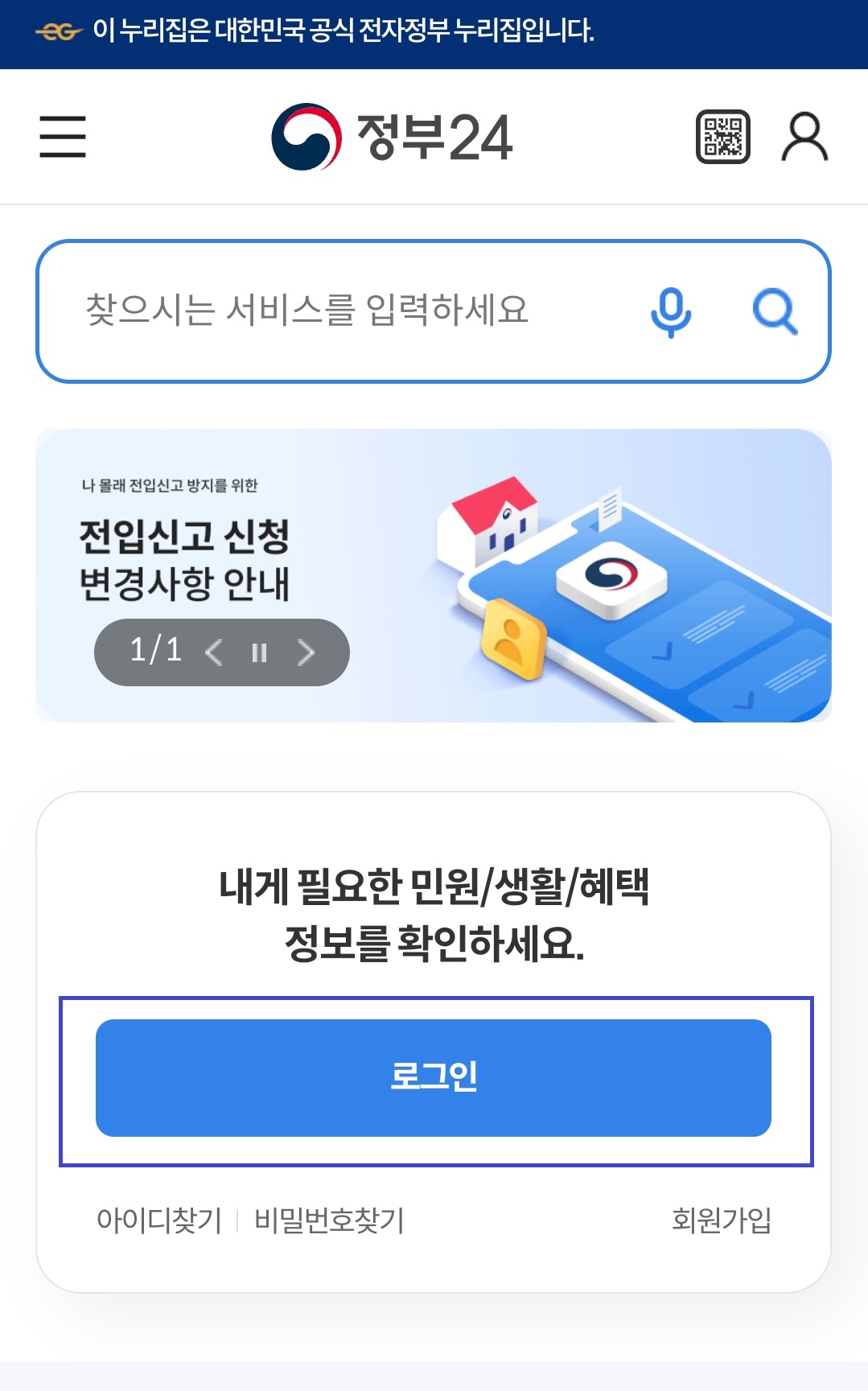The height and width of the screenshot is (1391, 868).
Task: Go to the previous banner slide
Action: point(213,652)
